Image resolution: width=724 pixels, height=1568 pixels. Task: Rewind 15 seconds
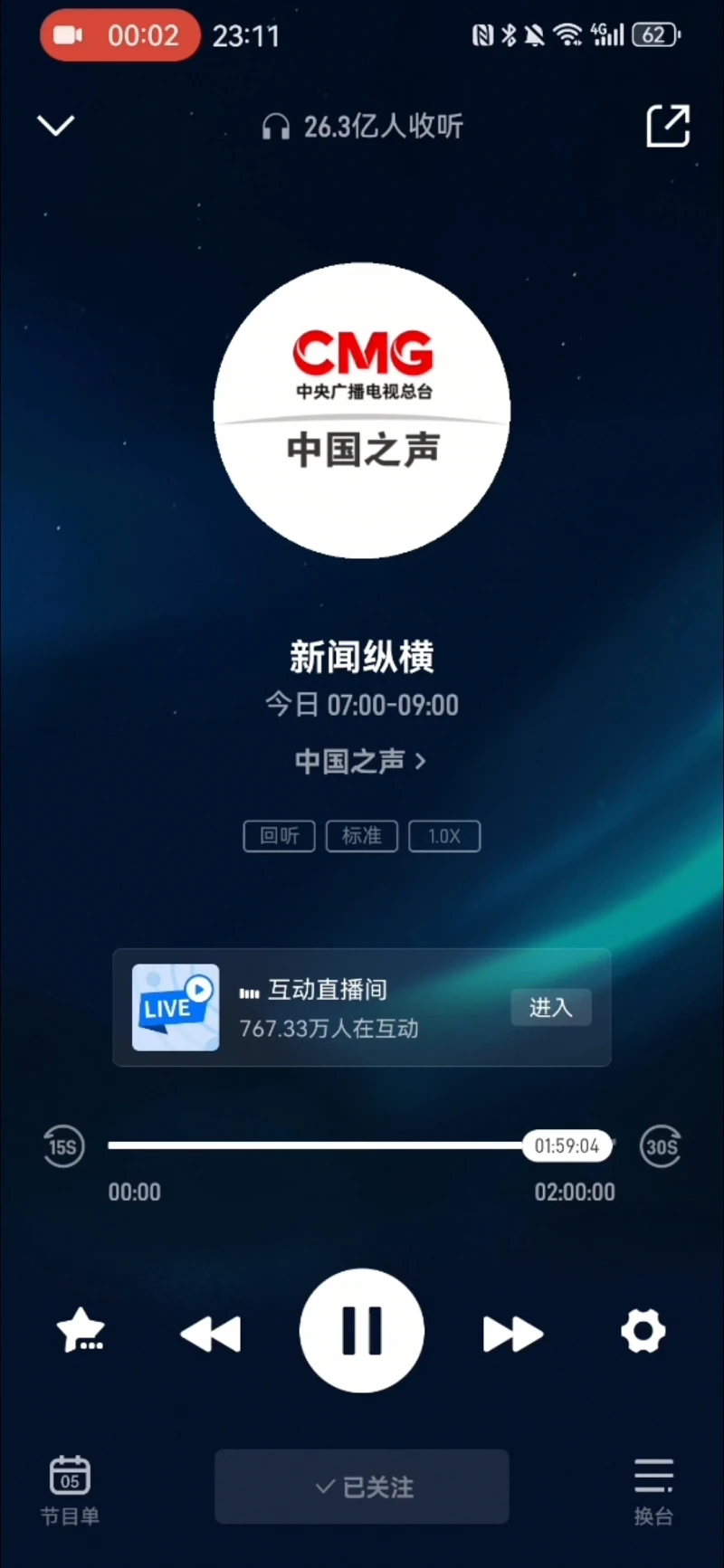point(63,1146)
